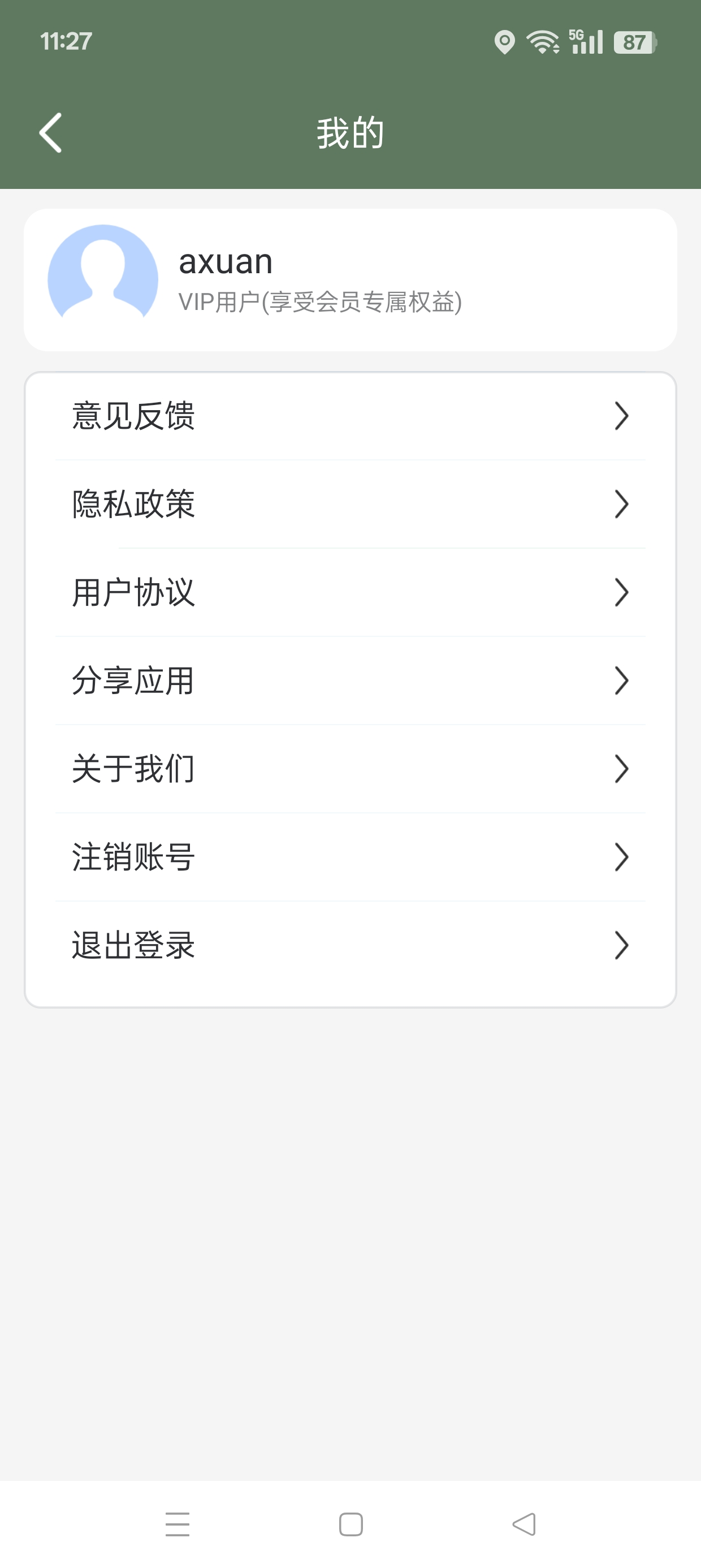
Task: Open 意见反馈 feedback page
Action: tap(350, 416)
